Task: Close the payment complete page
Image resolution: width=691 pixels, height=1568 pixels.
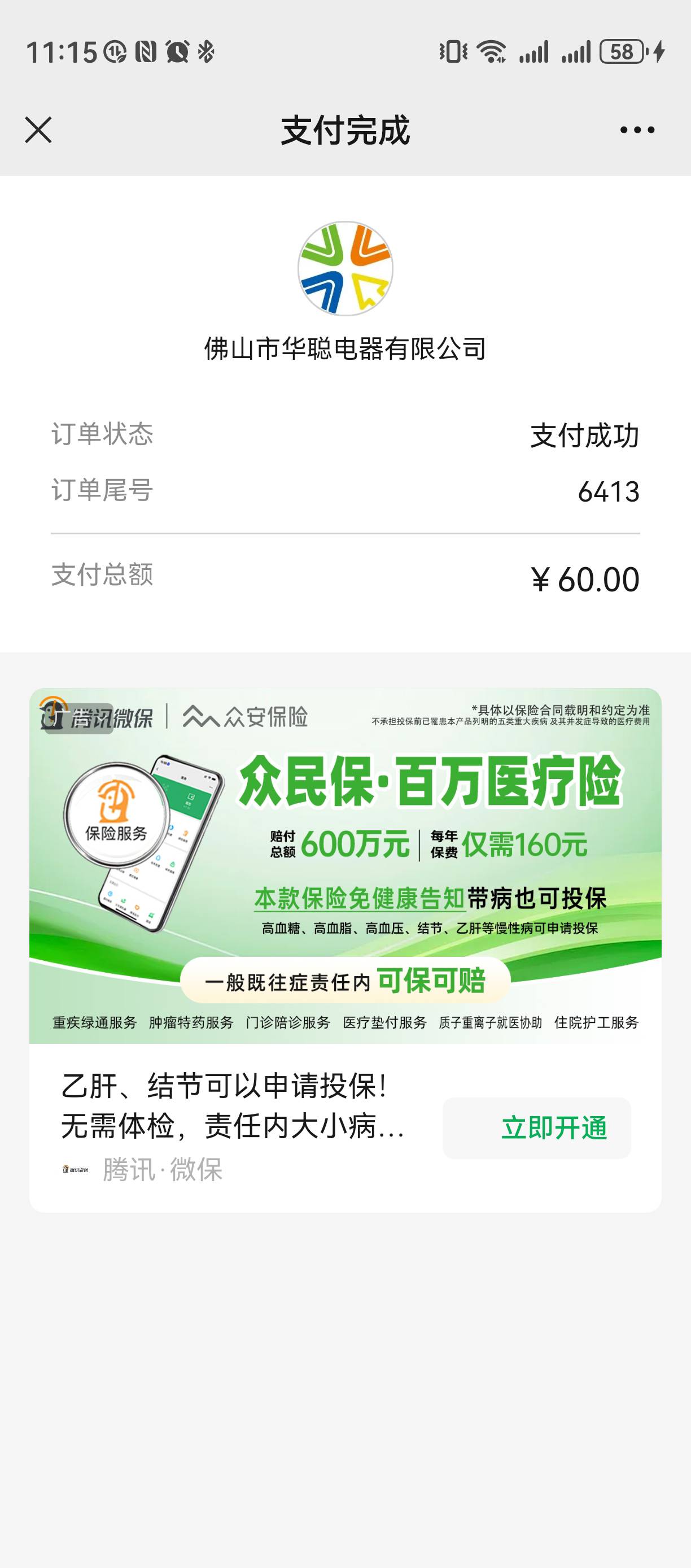Action: (38, 130)
